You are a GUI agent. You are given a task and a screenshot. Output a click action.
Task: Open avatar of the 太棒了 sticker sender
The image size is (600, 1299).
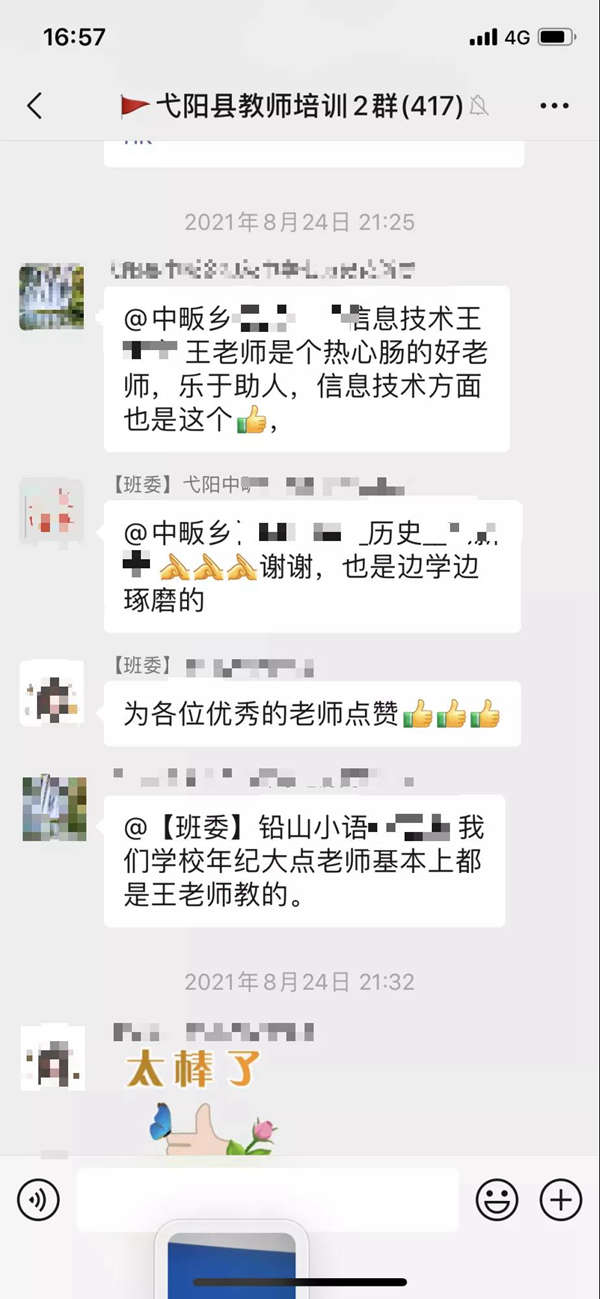[52, 1057]
